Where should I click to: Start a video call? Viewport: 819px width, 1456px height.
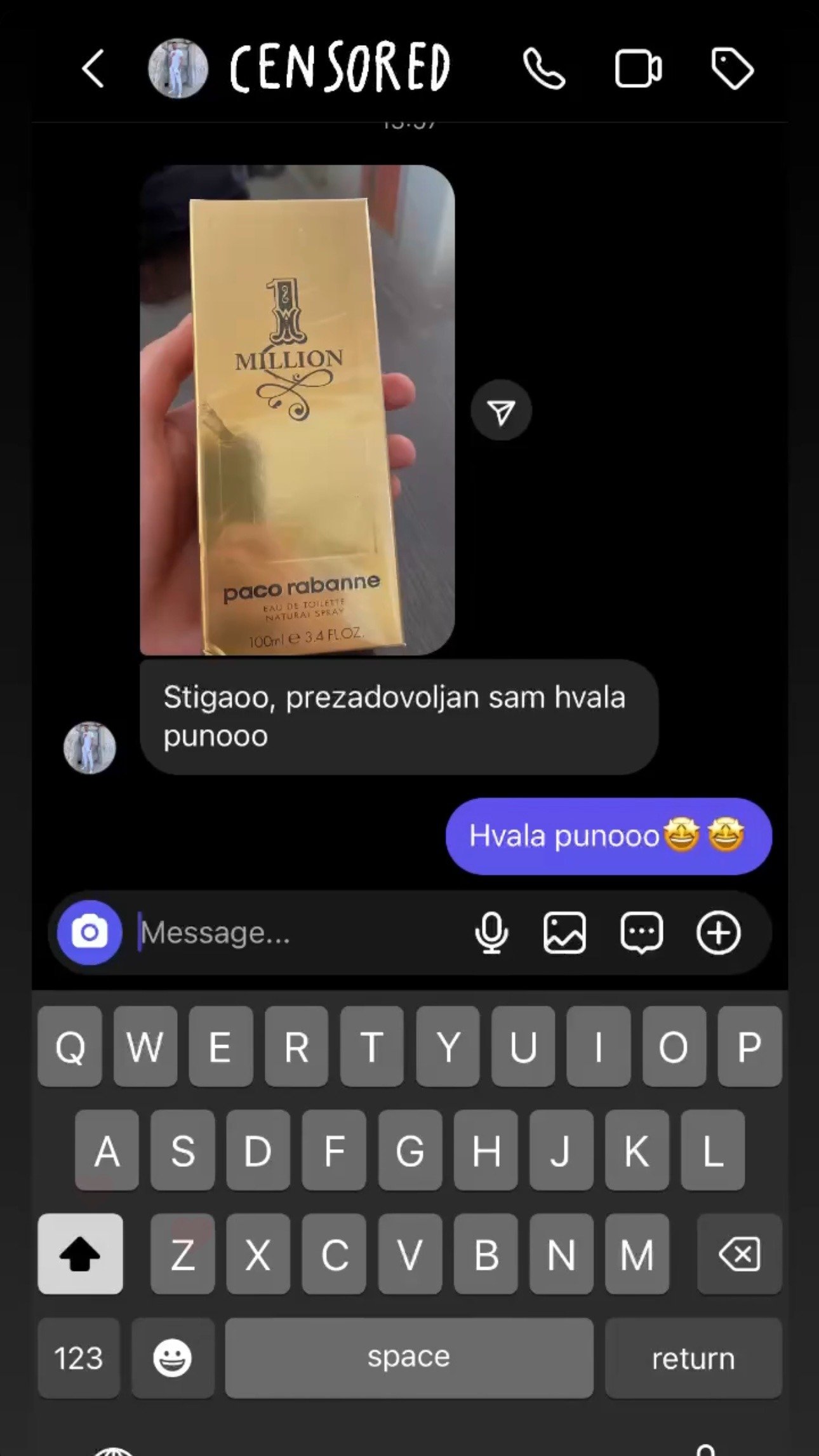(x=638, y=69)
